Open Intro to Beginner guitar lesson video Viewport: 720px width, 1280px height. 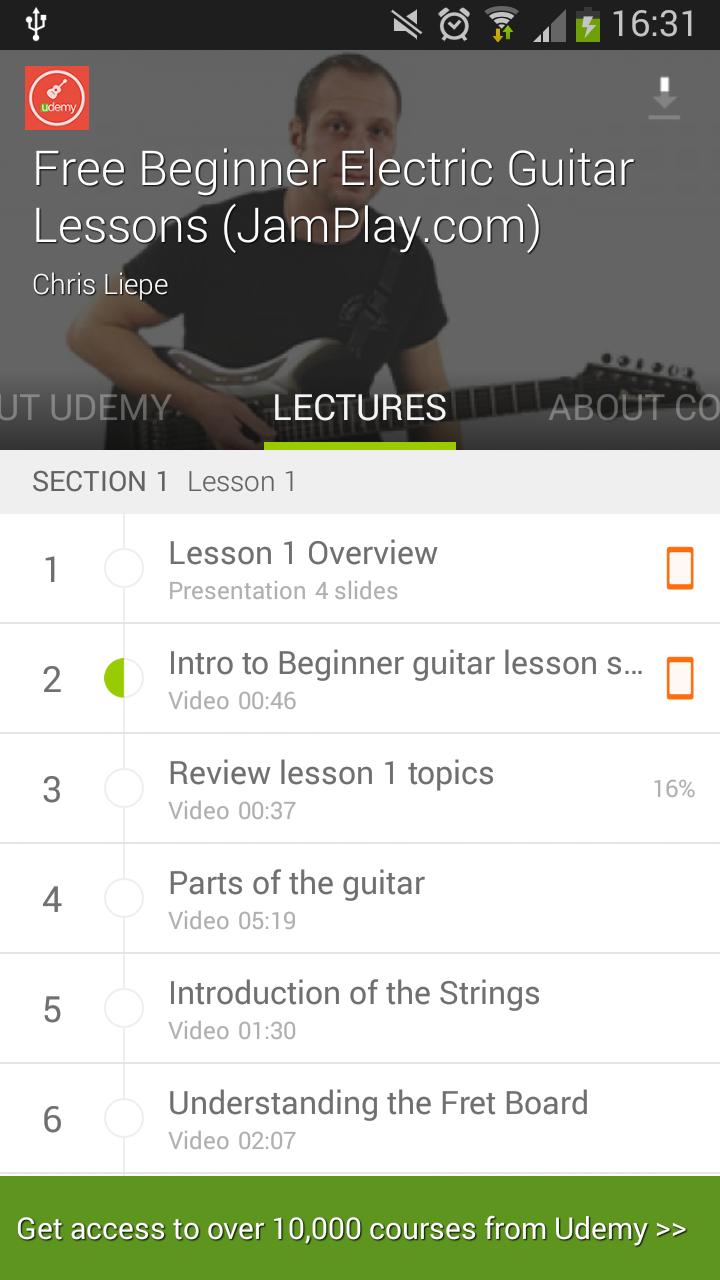400,677
